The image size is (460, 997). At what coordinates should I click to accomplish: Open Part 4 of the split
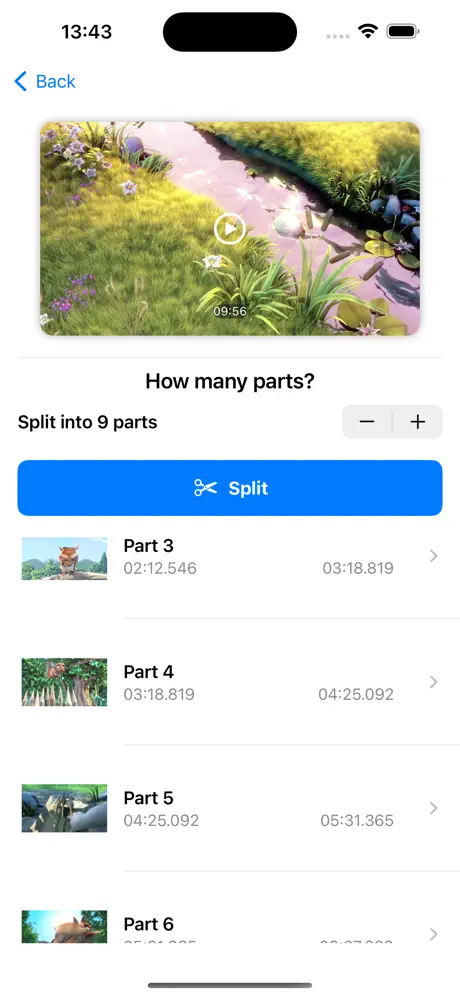pos(230,682)
